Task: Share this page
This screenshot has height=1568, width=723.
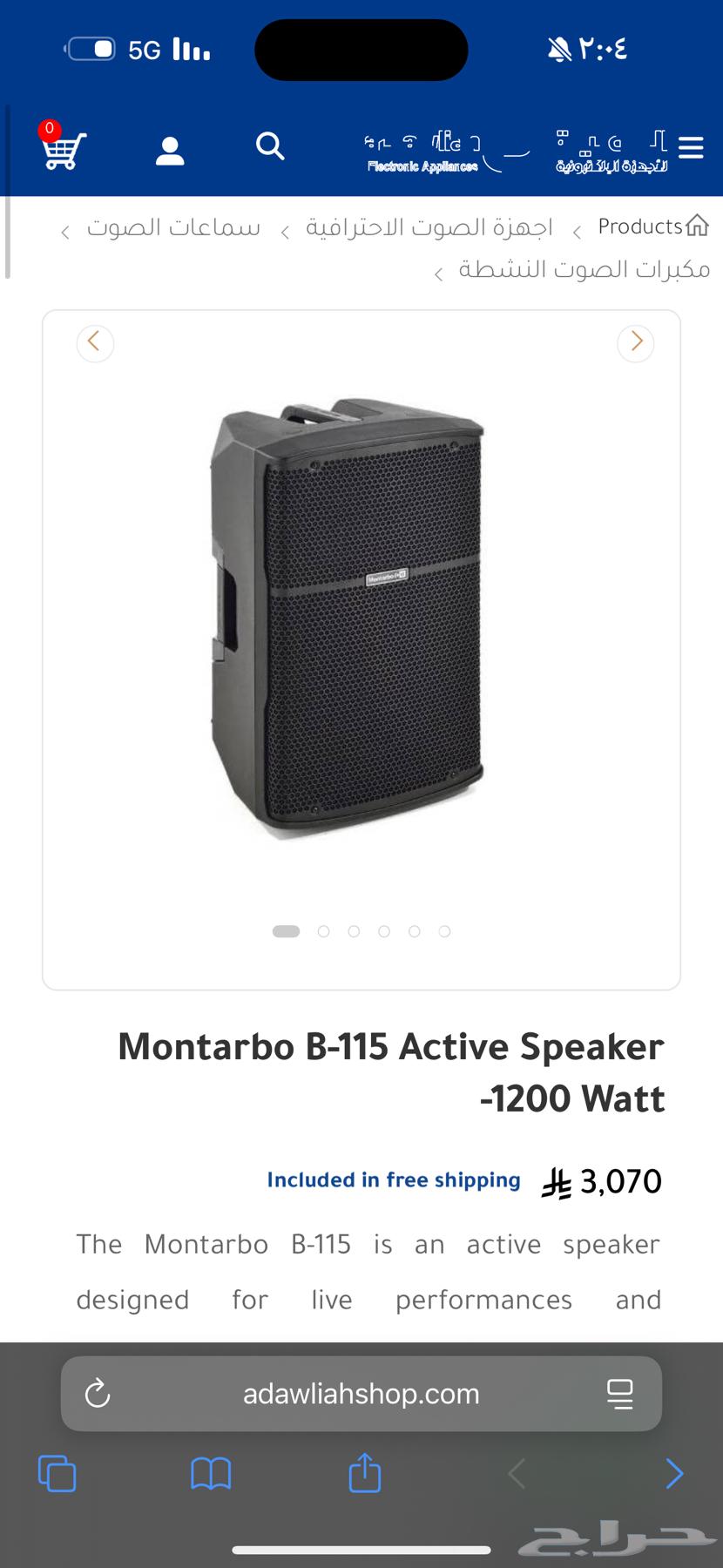Action: pyautogui.click(x=365, y=1473)
